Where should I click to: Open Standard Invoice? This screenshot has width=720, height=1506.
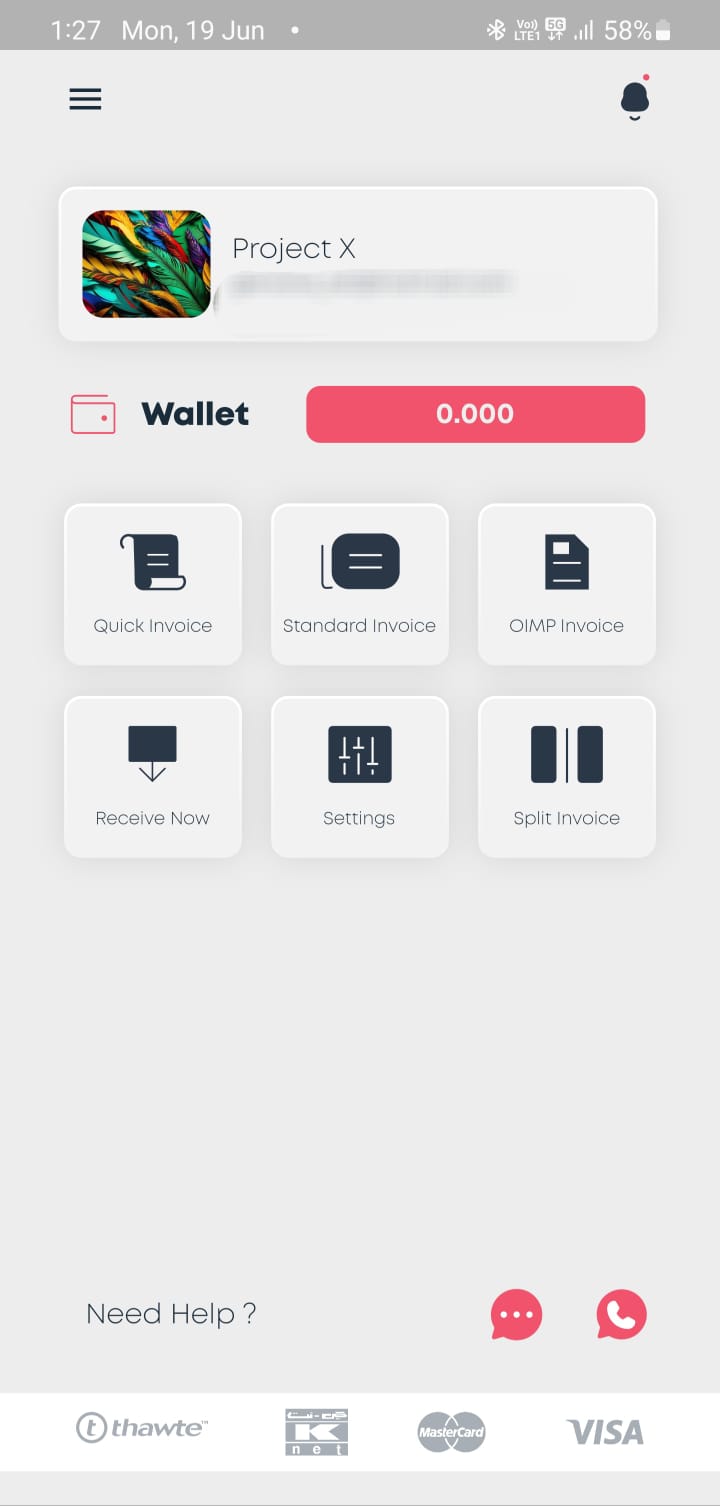click(x=360, y=584)
